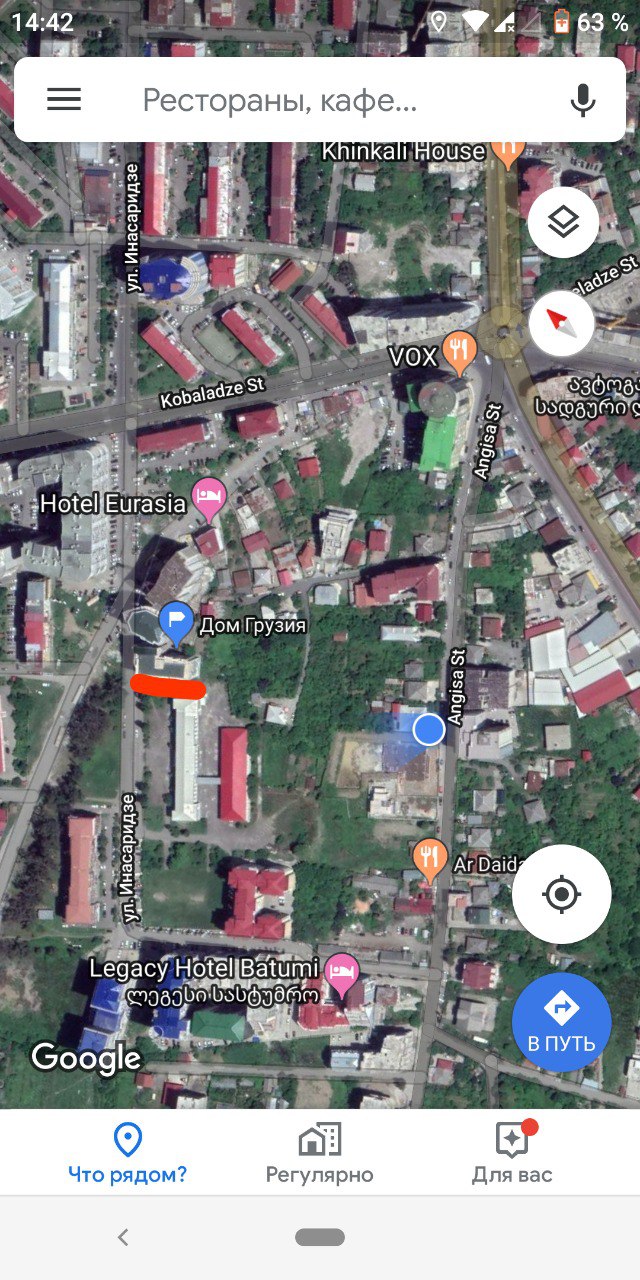Open the hamburger menu
This screenshot has width=640, height=1280.
(x=64, y=99)
